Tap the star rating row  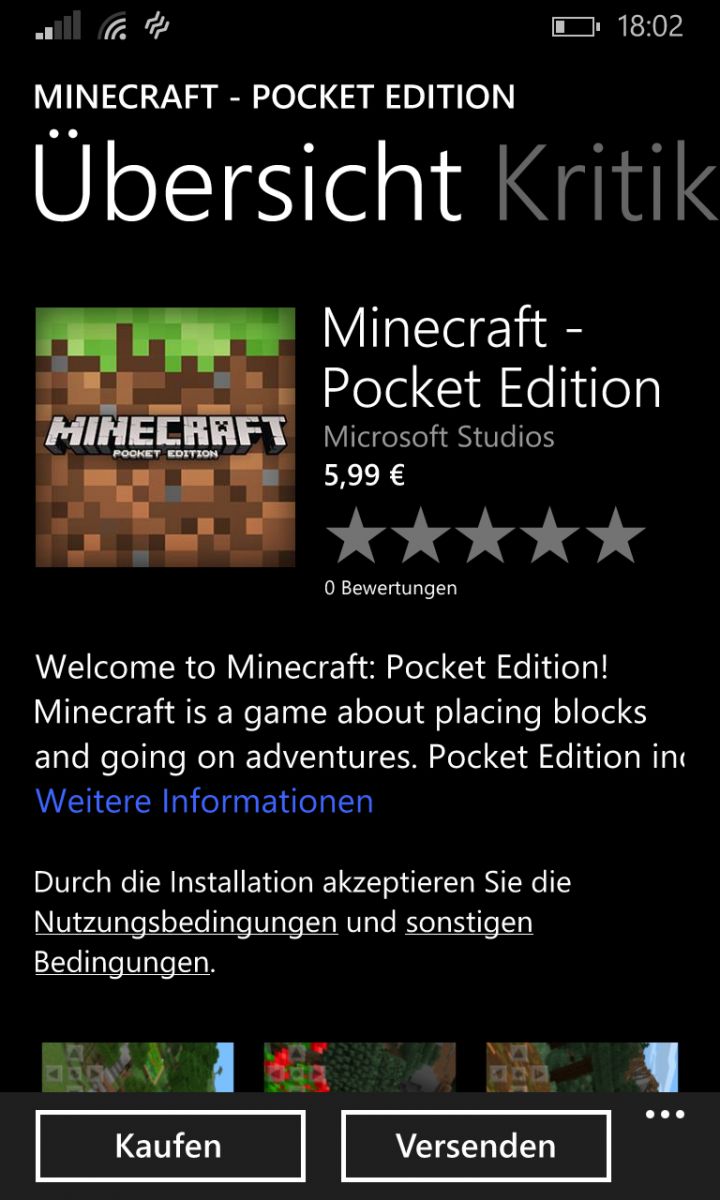[485, 535]
